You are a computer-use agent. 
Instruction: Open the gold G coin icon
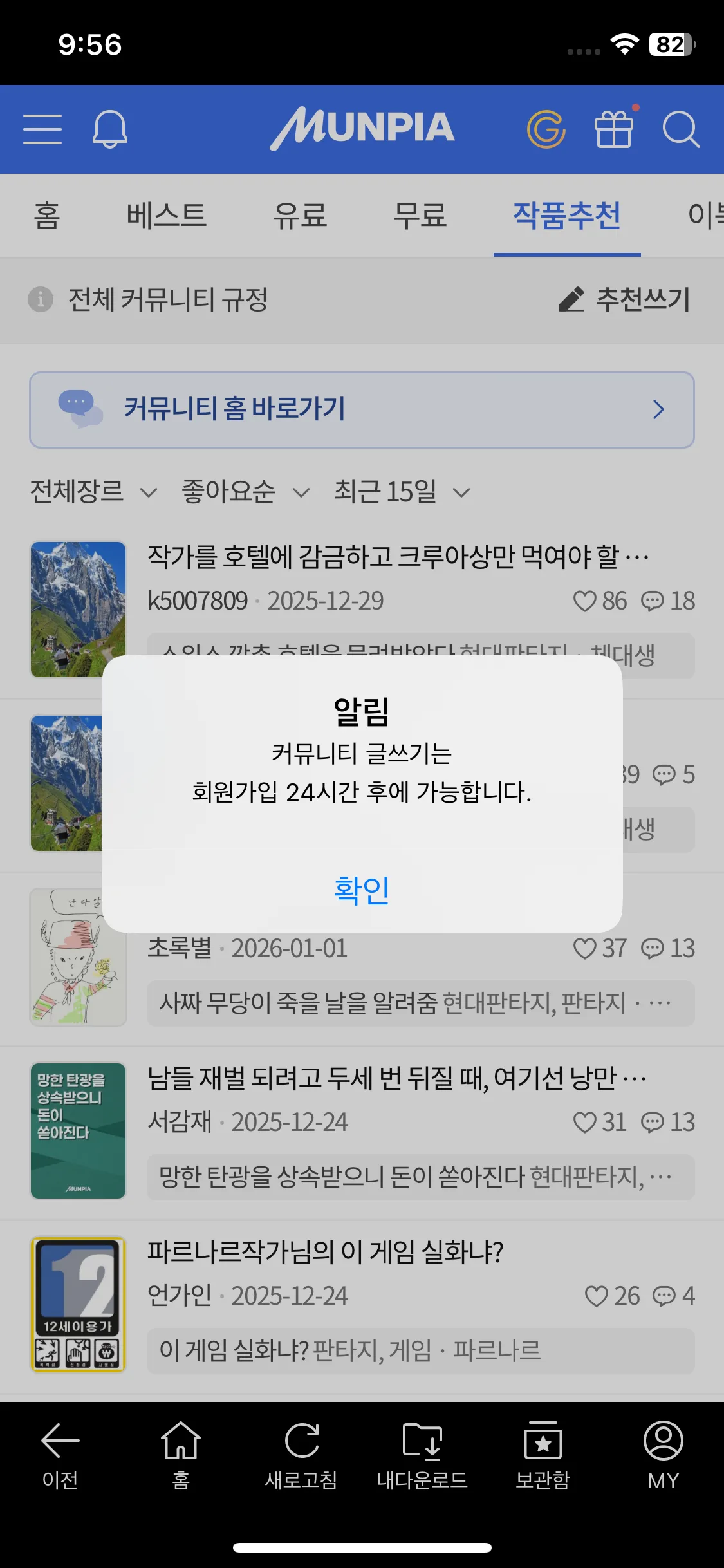pyautogui.click(x=546, y=129)
